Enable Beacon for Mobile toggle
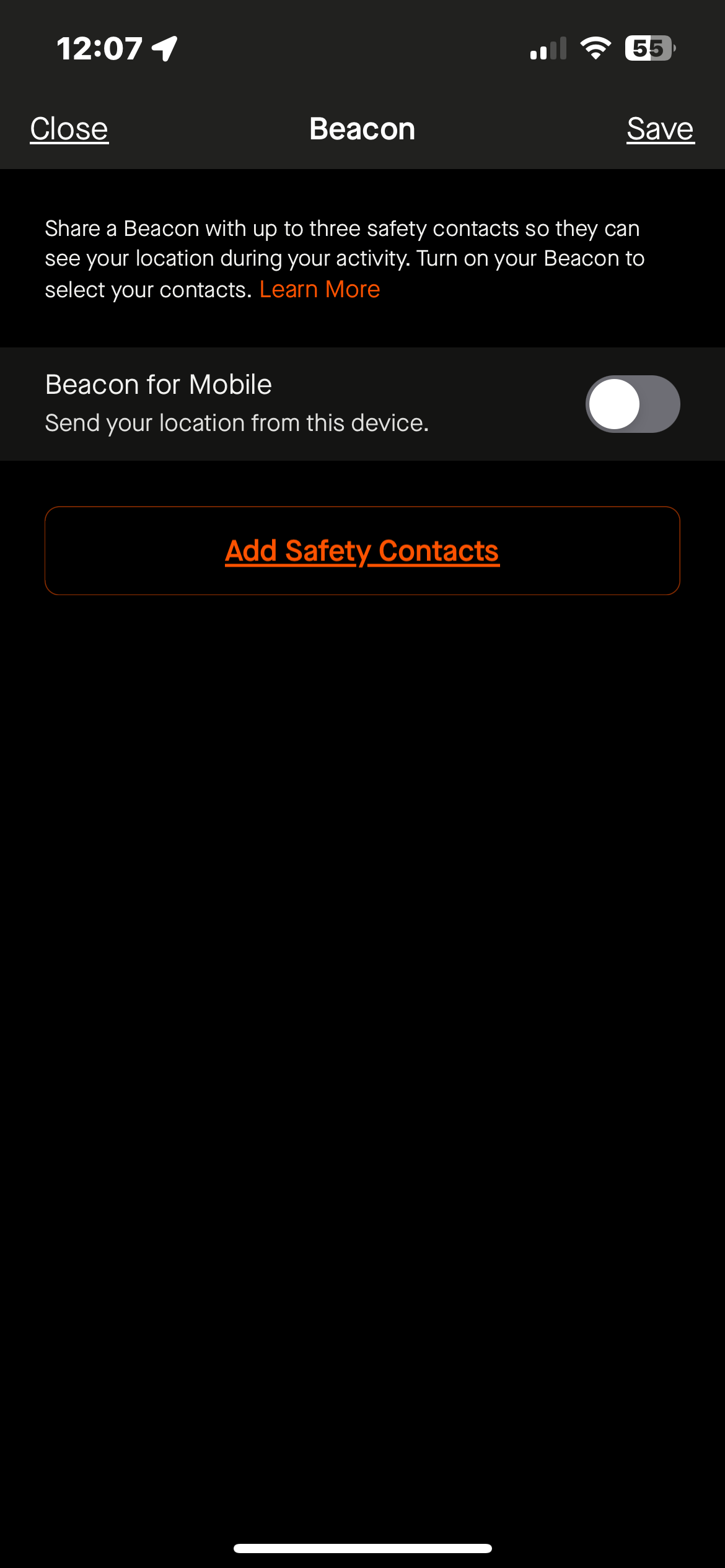This screenshot has height=1568, width=725. point(632,404)
